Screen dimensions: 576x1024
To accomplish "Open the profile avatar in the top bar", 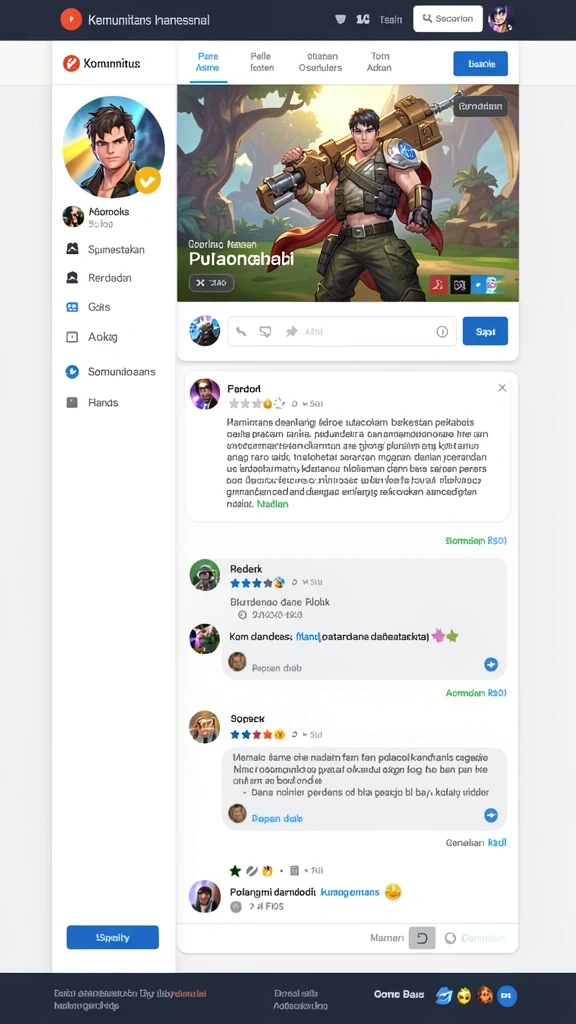I will pos(501,19).
